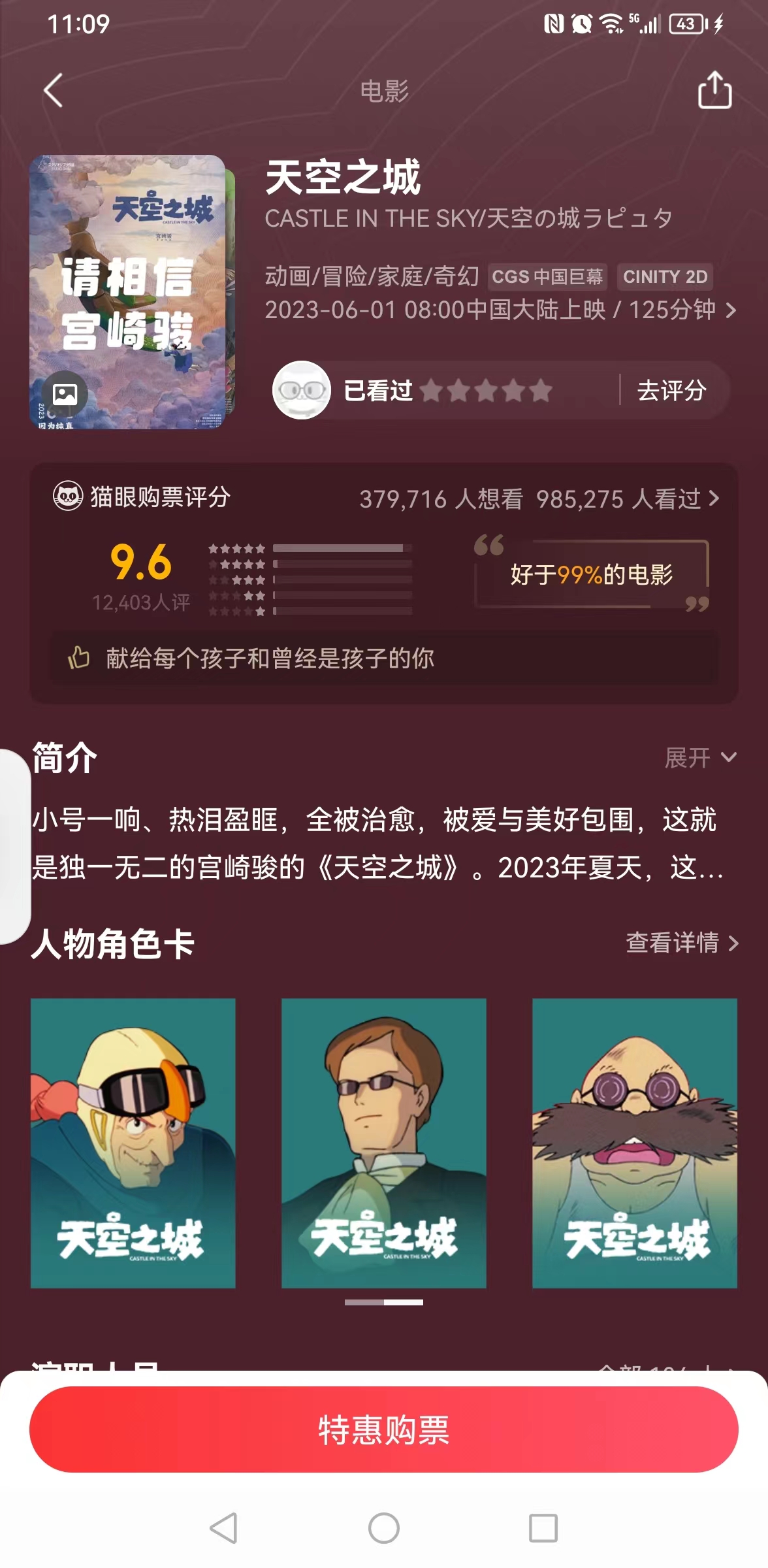Viewport: 768px width, 1568px height.
Task: Select the fifth rating star
Action: click(539, 390)
